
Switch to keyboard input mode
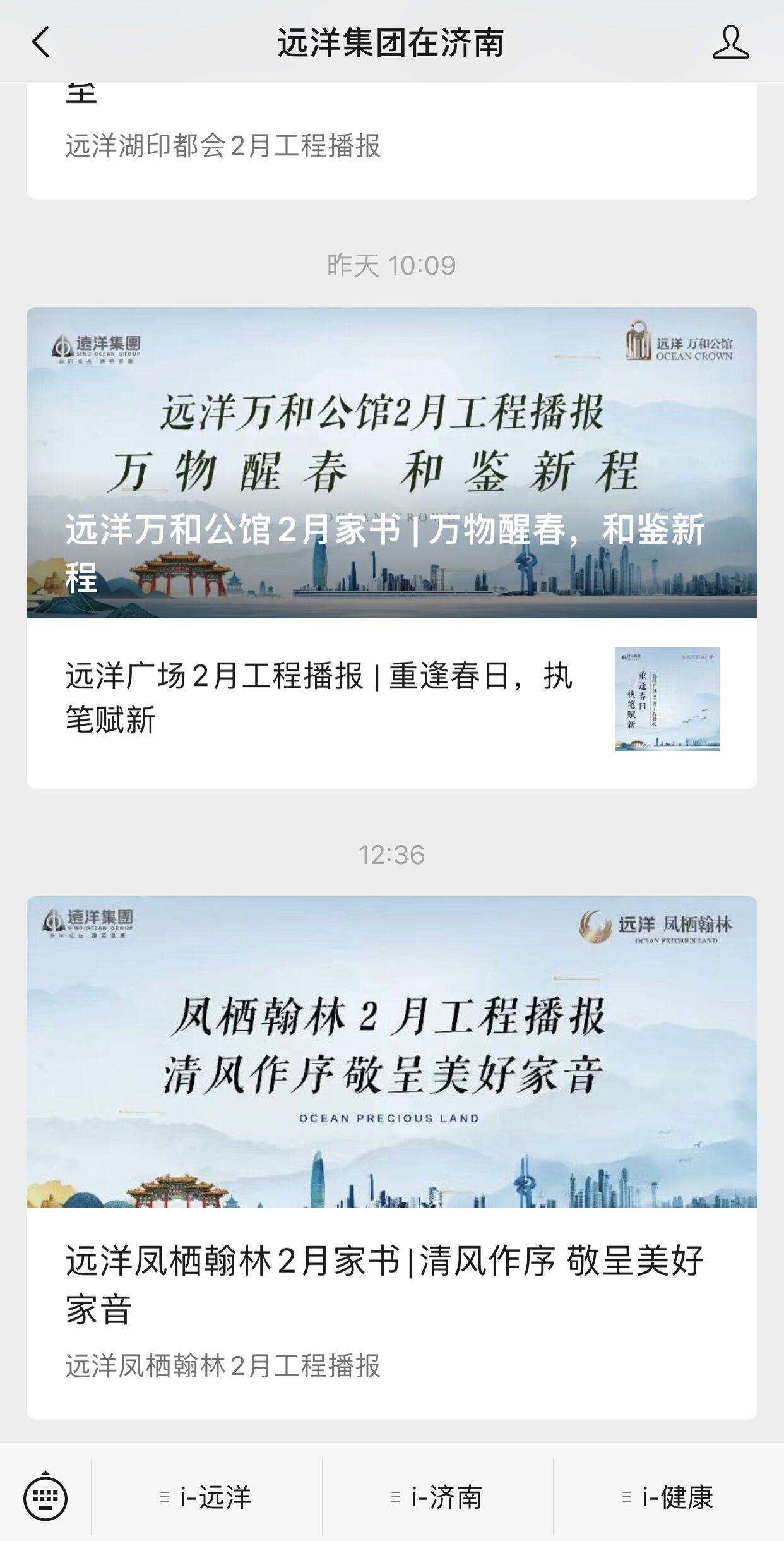point(45,1497)
